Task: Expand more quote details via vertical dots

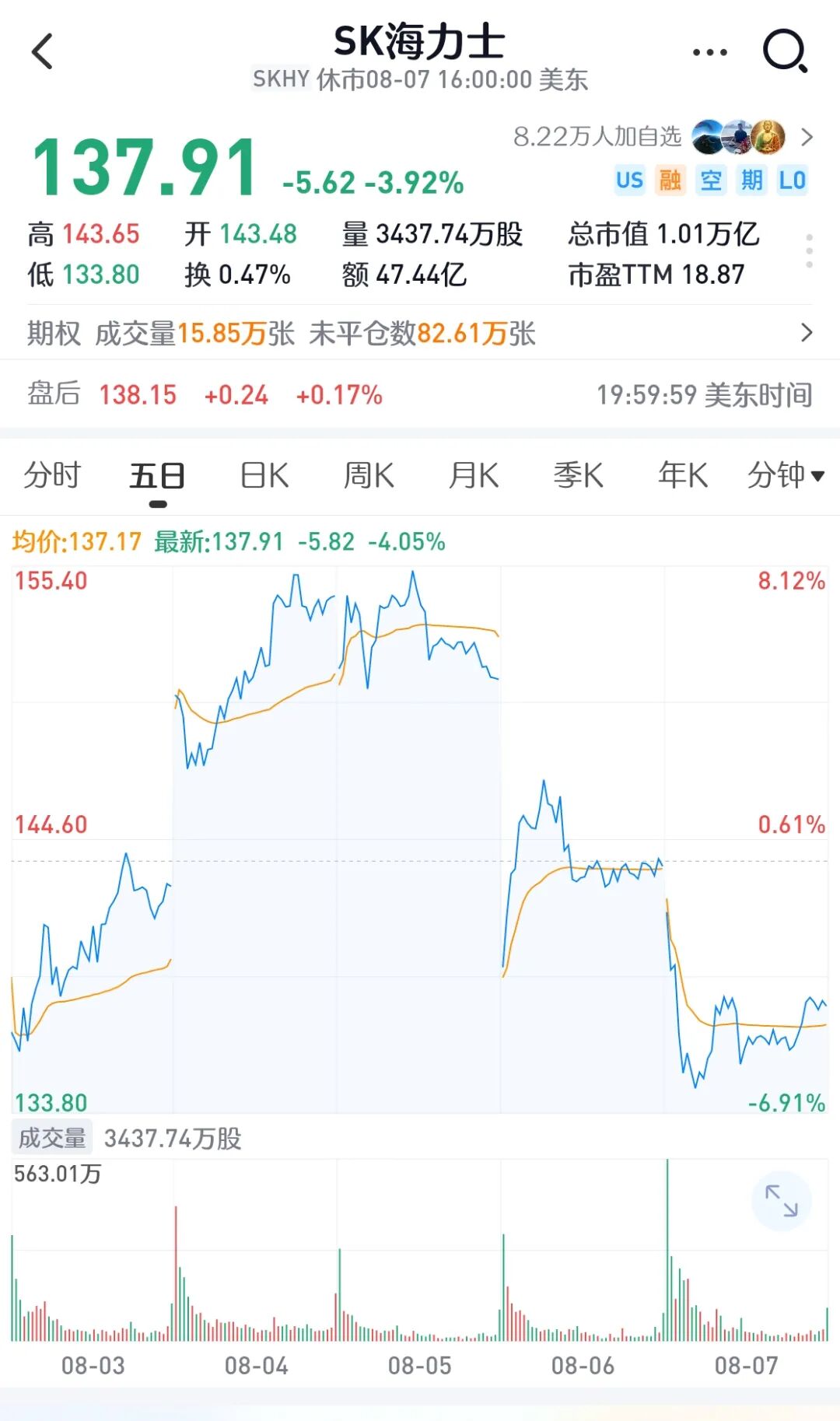Action: [809, 251]
